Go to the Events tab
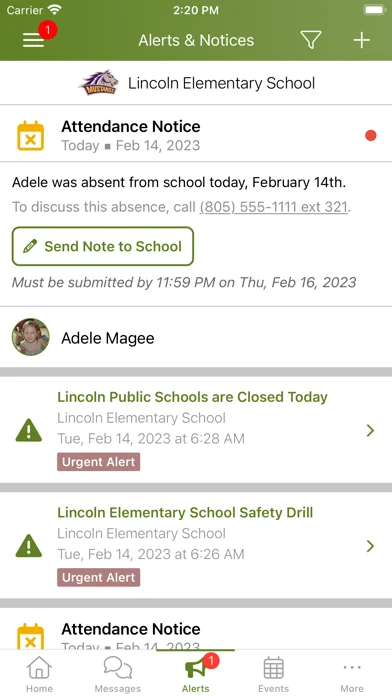The image size is (392, 696). [273, 675]
